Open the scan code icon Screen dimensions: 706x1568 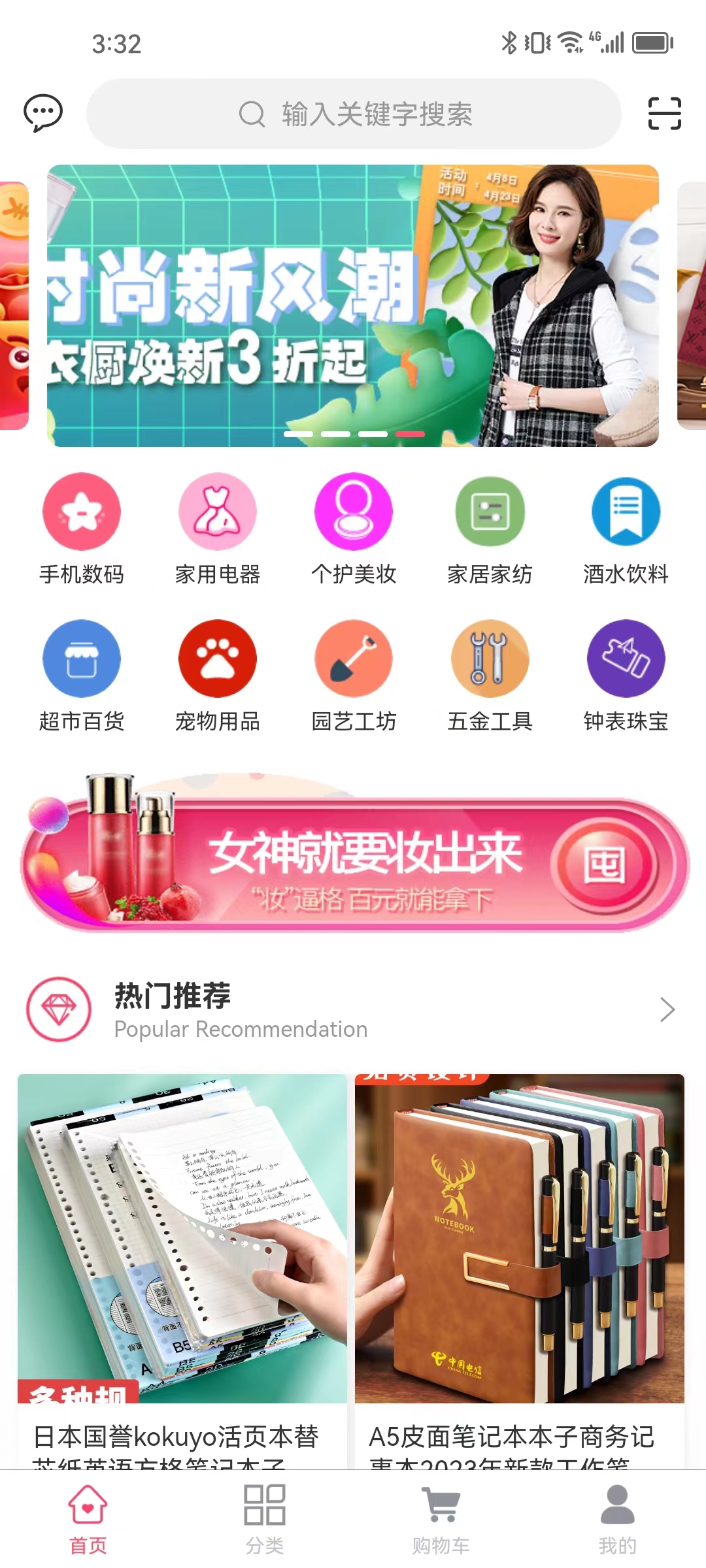(664, 114)
